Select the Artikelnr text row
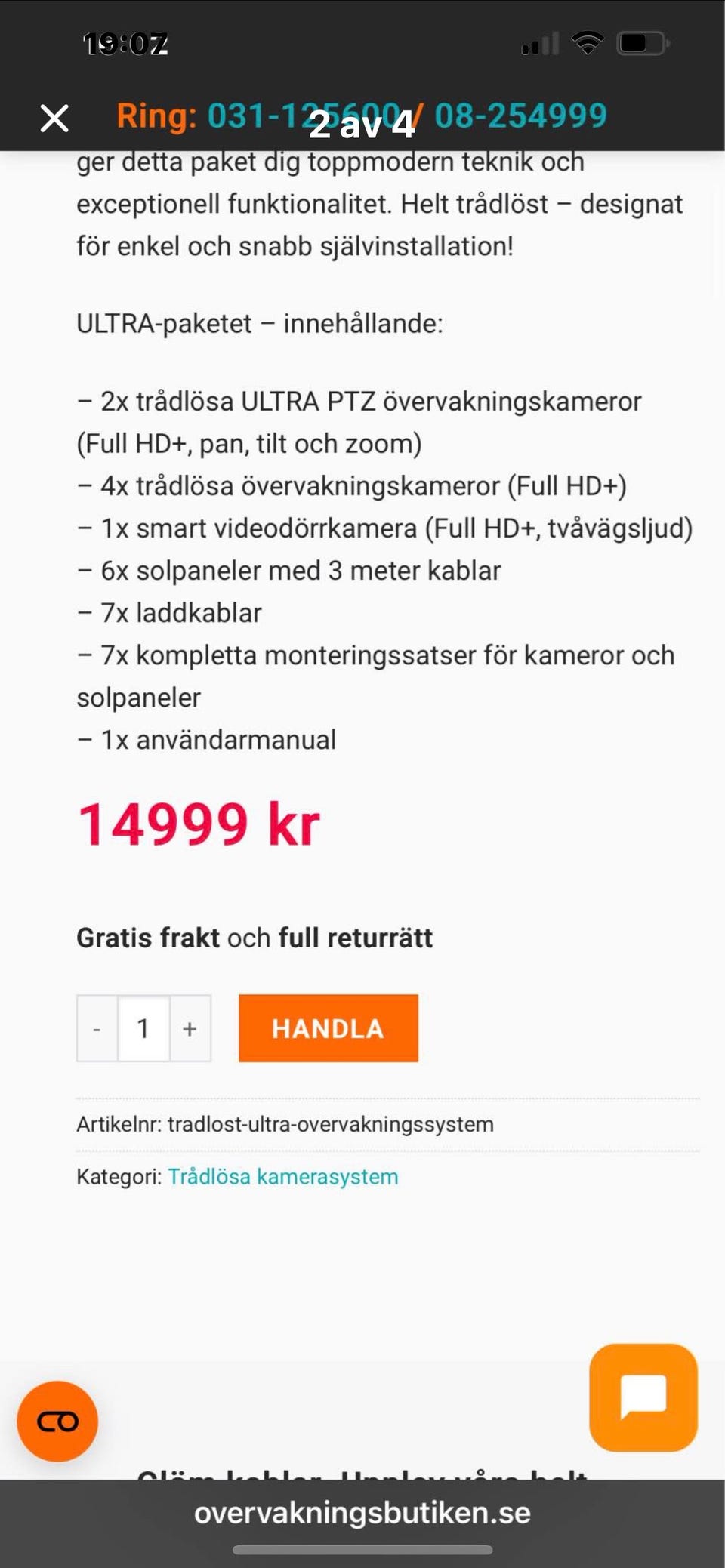The image size is (725, 1568). (x=284, y=1123)
